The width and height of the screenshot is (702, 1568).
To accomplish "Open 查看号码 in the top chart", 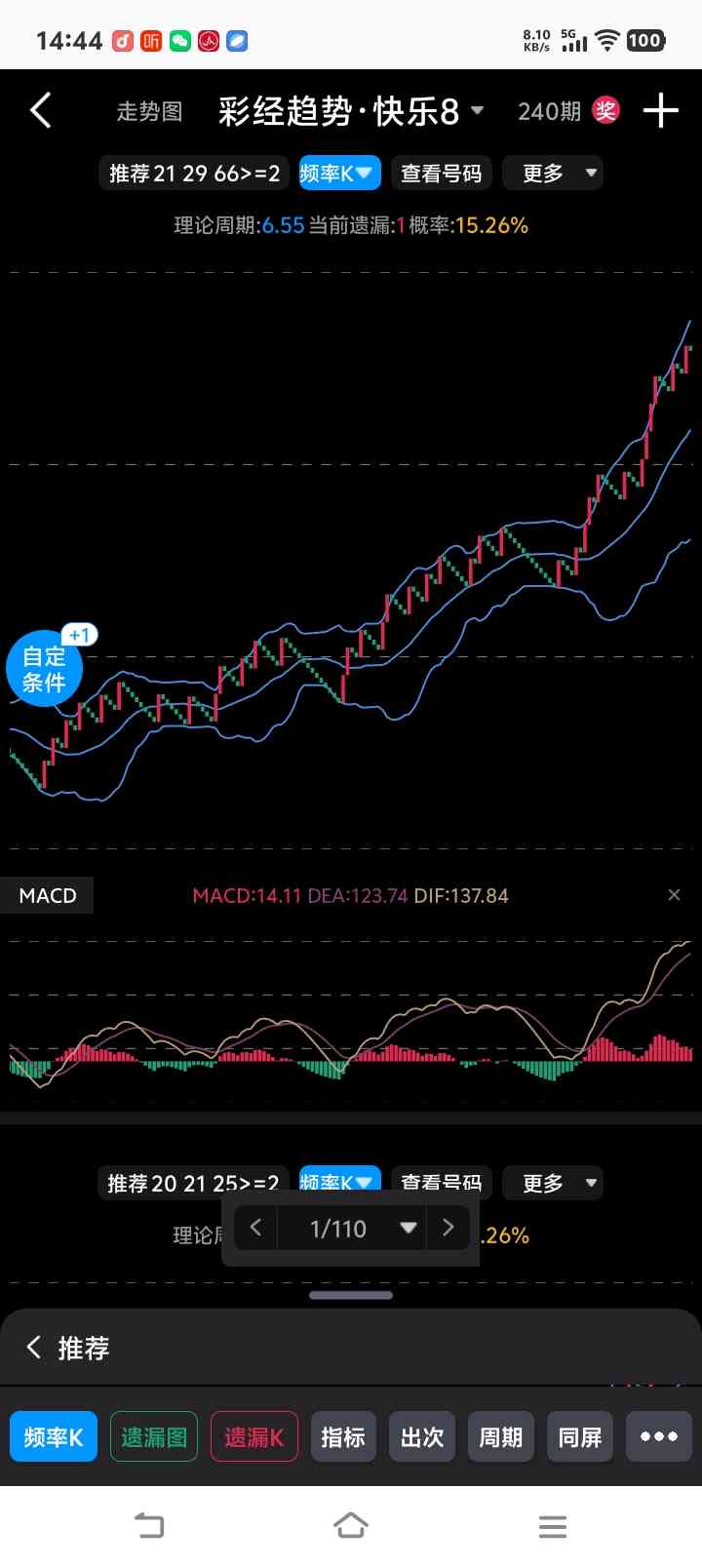I will 442,174.
